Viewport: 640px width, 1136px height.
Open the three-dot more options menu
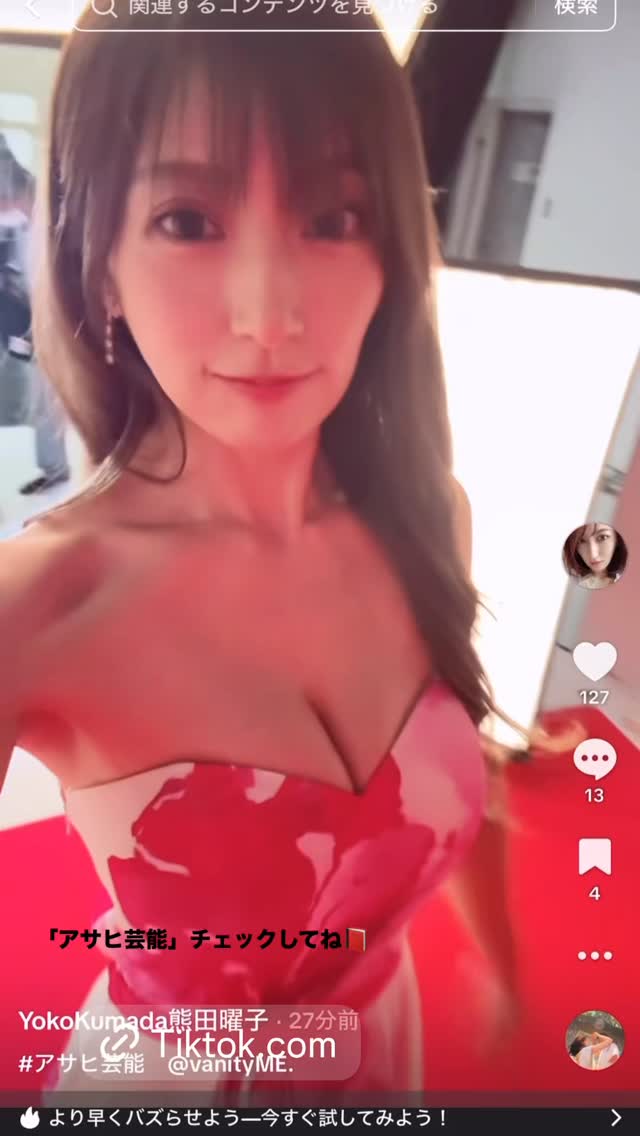pos(595,956)
